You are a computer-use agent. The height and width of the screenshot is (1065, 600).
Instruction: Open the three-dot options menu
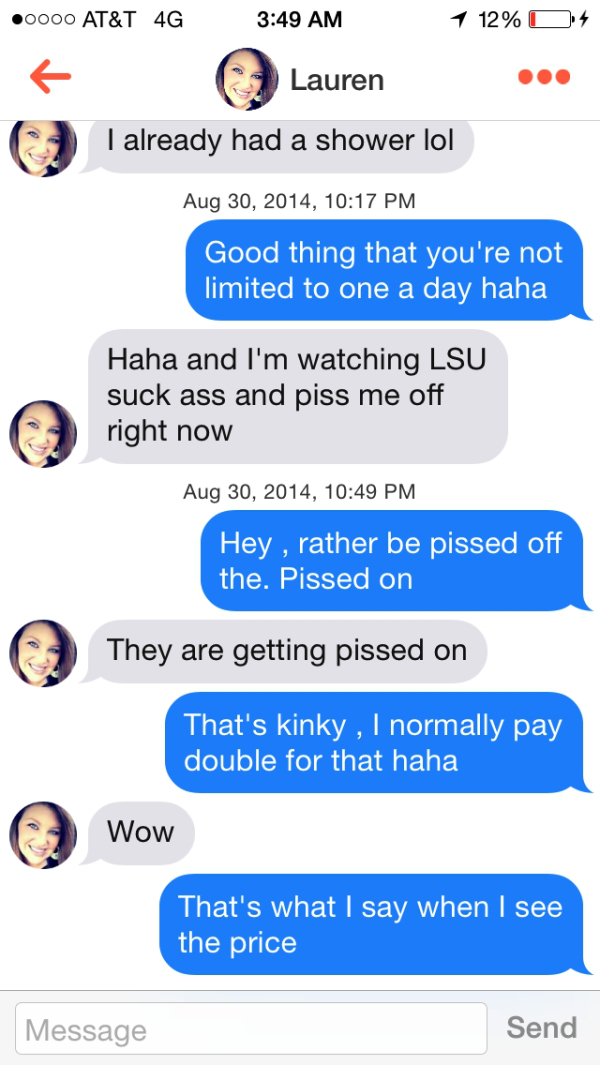[x=543, y=77]
